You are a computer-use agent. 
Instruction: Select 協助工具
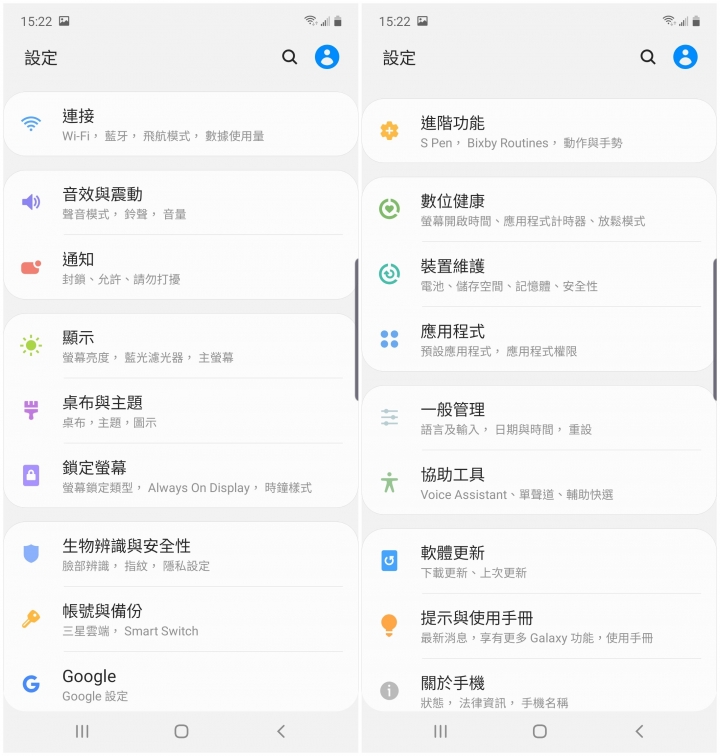(538, 482)
